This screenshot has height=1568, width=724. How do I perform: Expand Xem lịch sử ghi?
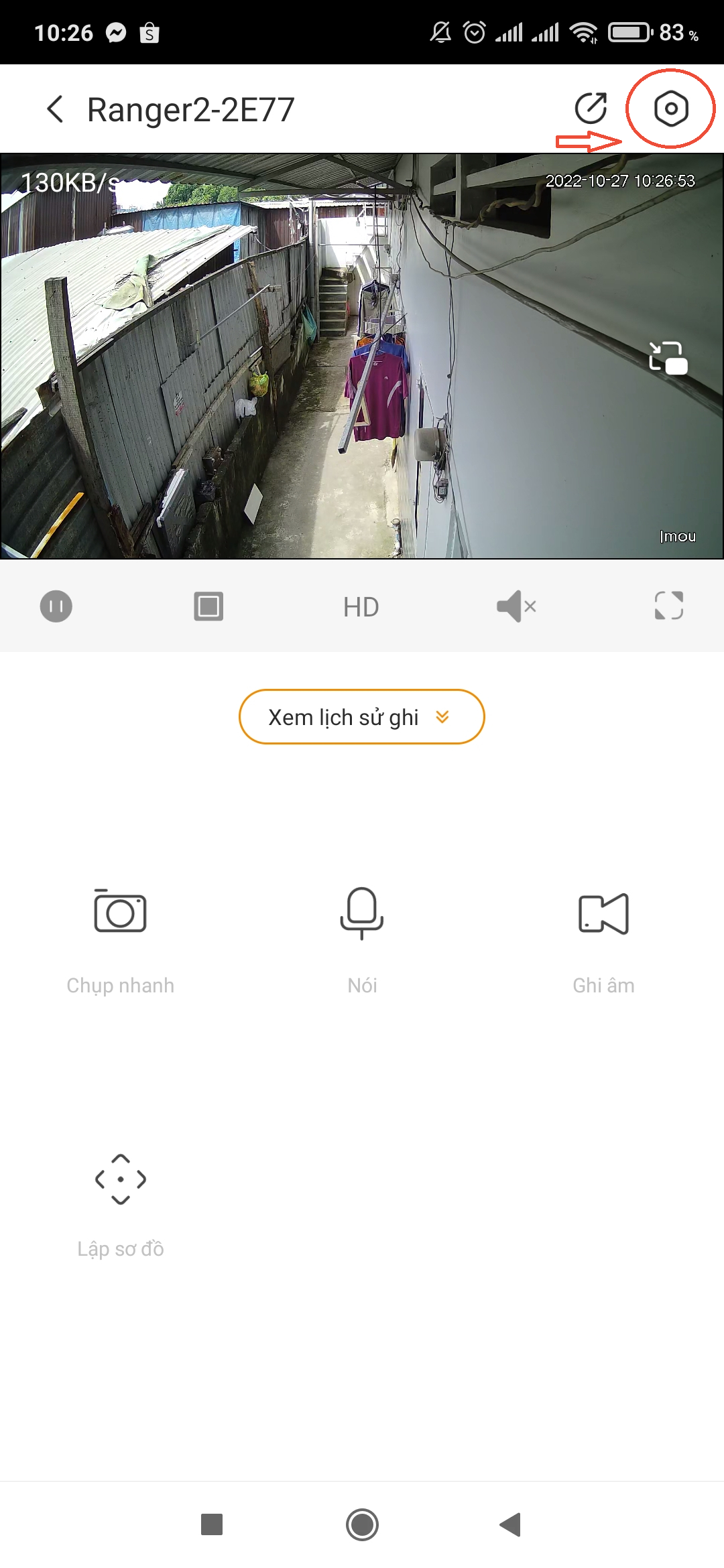coord(361,717)
